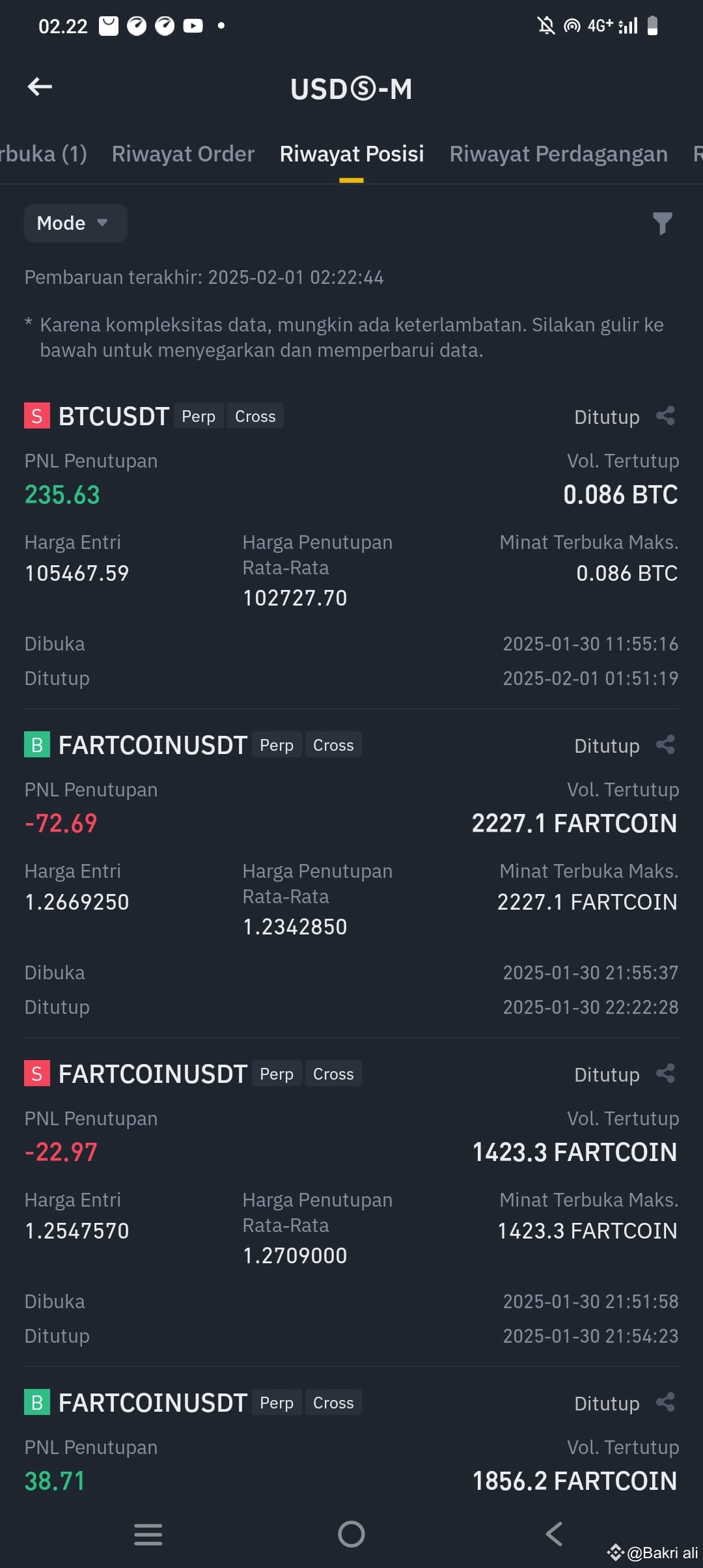Open the Terbuka (1) tab
Image resolution: width=703 pixels, height=1568 pixels.
(42, 154)
